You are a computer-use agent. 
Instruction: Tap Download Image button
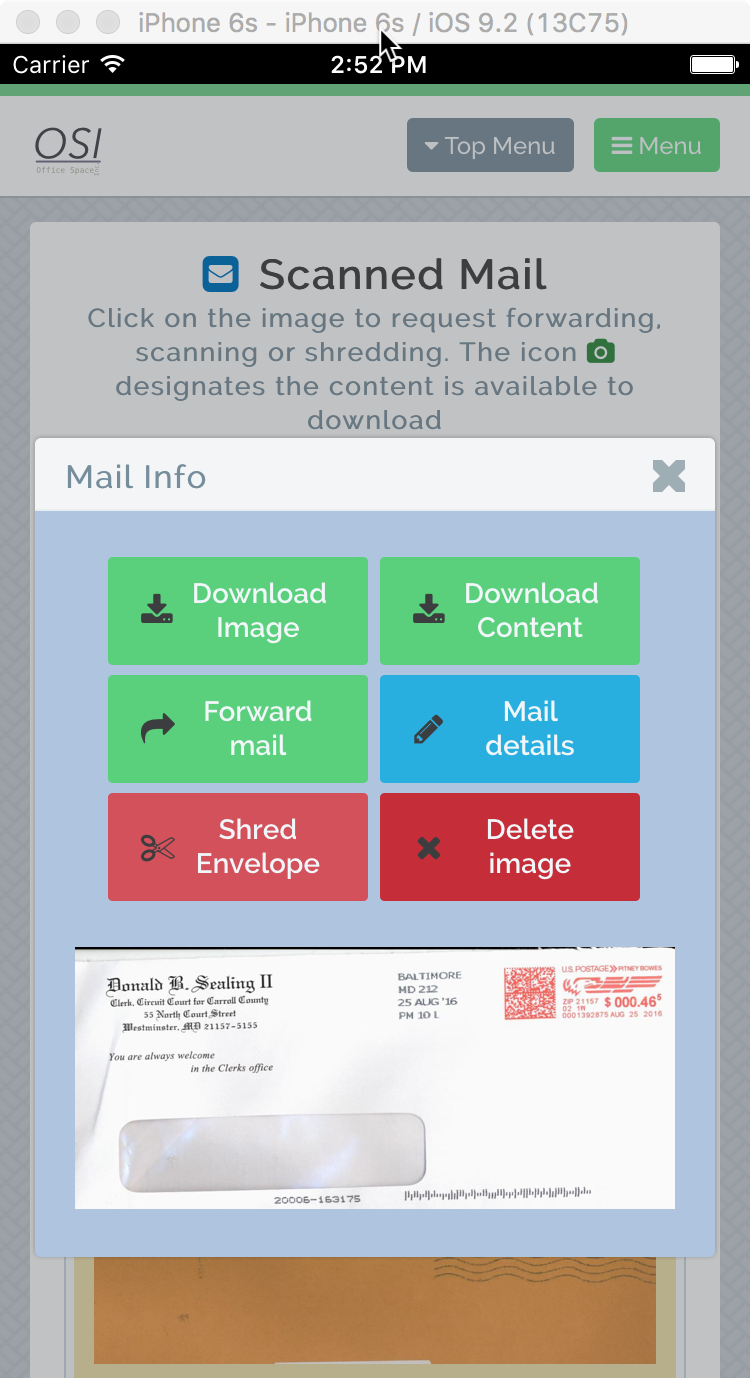238,611
